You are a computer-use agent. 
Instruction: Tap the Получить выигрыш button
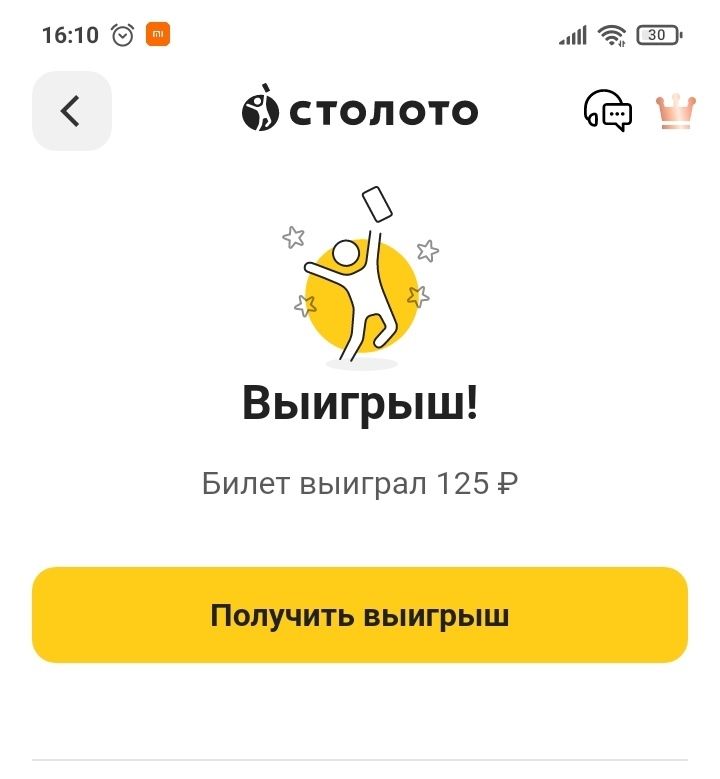360,615
